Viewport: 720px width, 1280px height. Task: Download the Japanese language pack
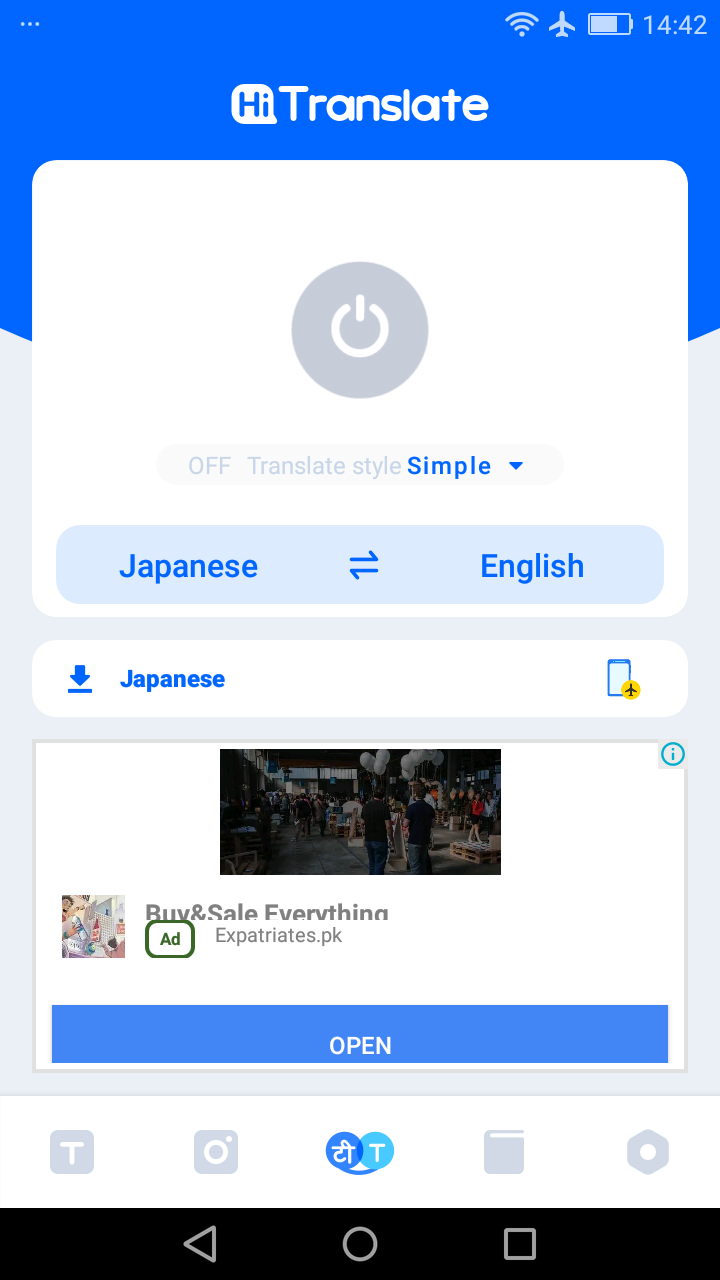tap(79, 678)
